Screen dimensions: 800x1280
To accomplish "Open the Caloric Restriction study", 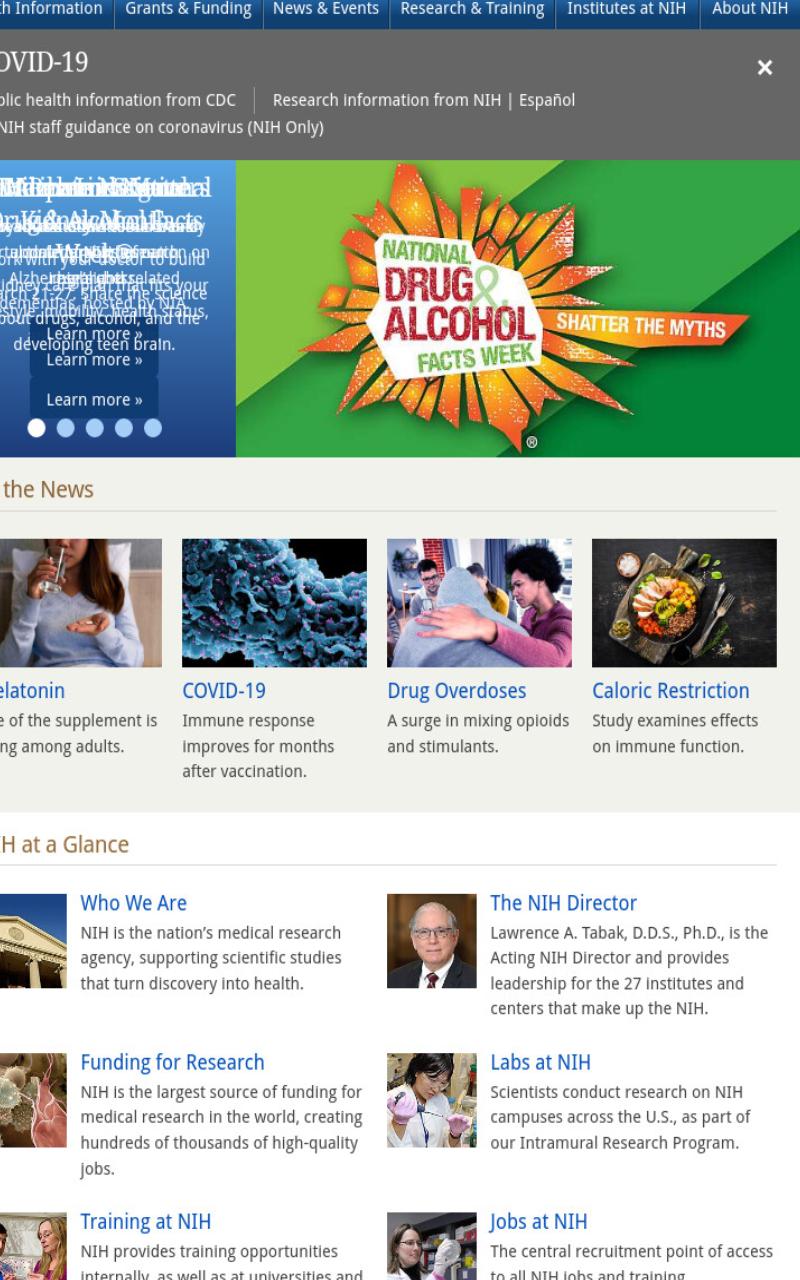I will (671, 691).
